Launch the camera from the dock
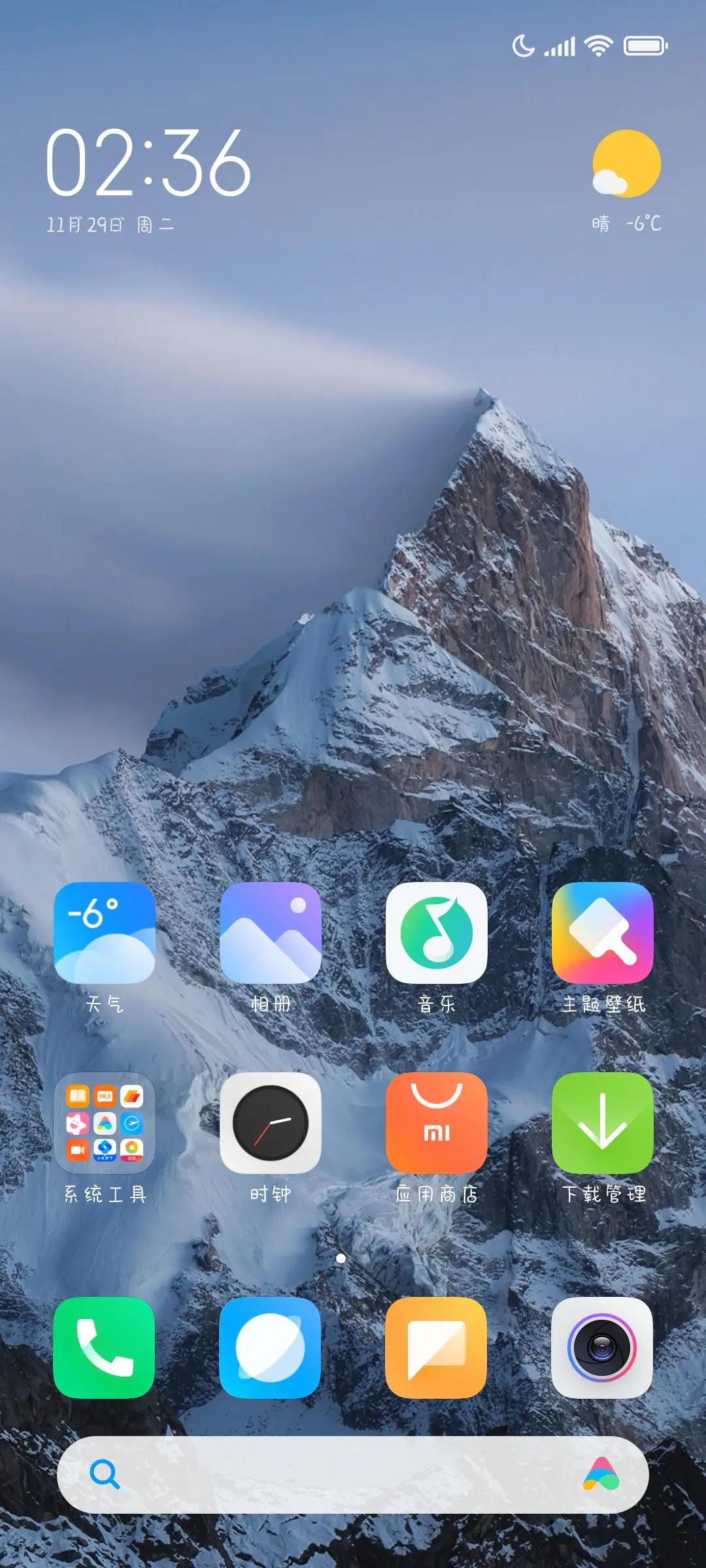This screenshot has height=1568, width=706. coord(603,1348)
